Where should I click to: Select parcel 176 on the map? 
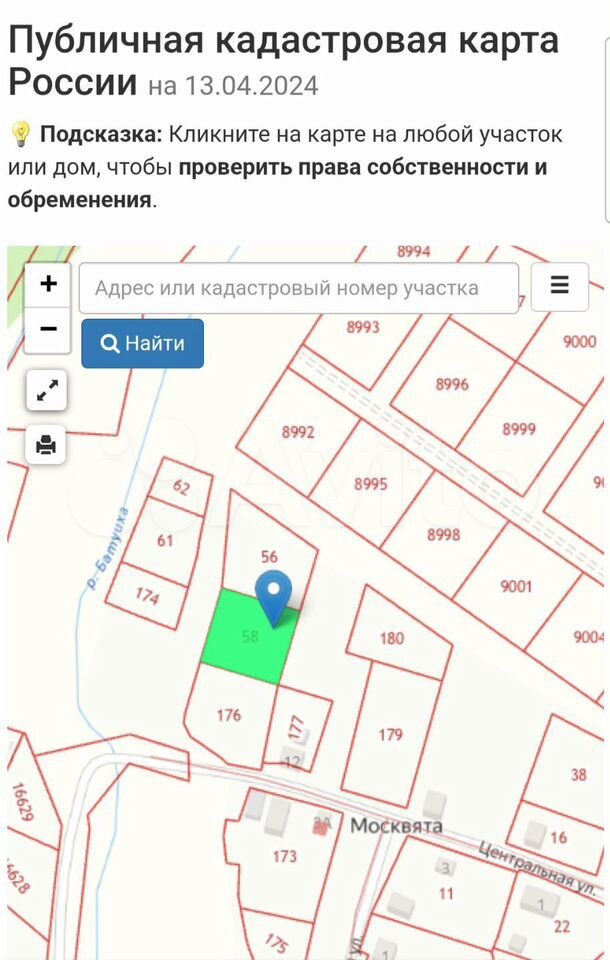point(229,718)
